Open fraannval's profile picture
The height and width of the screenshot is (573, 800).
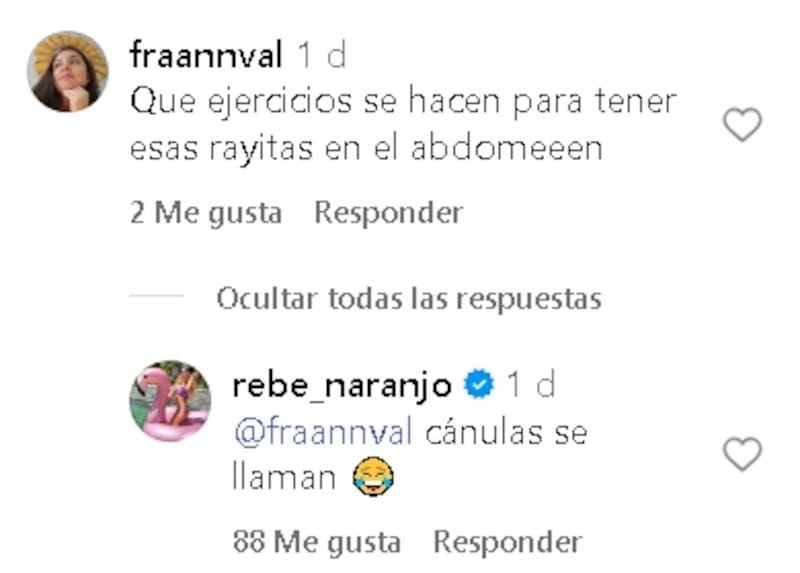point(69,72)
